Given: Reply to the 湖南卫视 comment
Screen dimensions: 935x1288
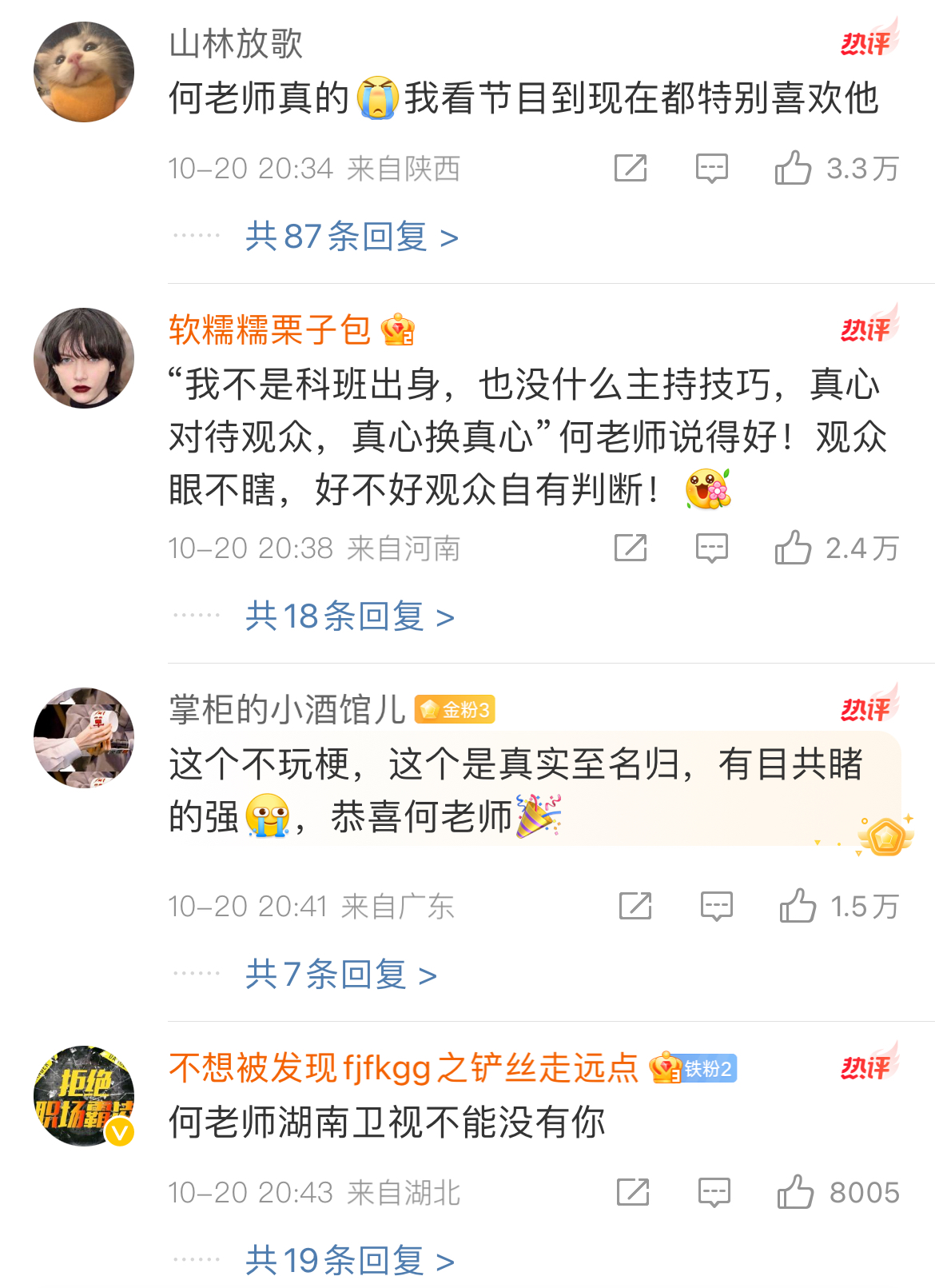Looking at the screenshot, I should [x=714, y=1192].
